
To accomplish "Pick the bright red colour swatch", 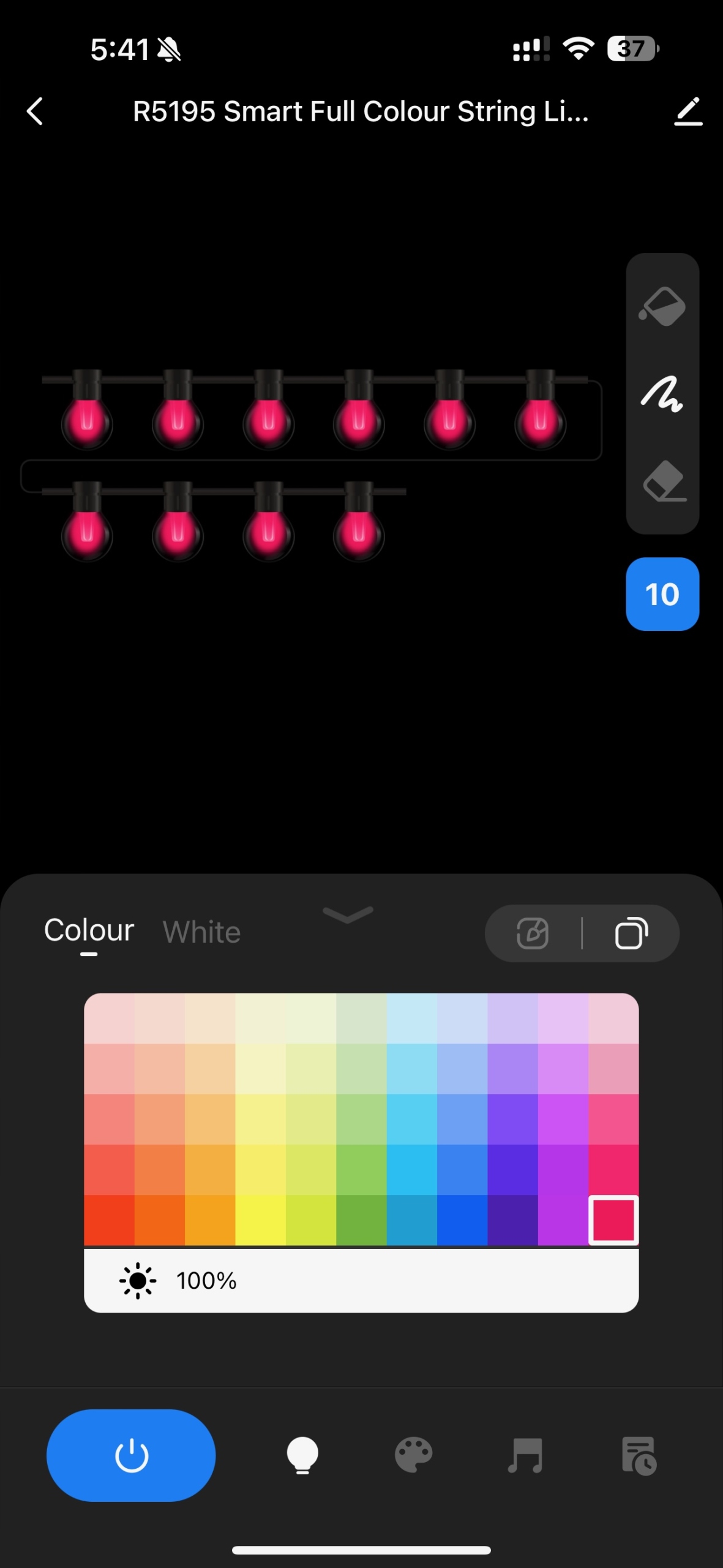I will coord(109,1220).
